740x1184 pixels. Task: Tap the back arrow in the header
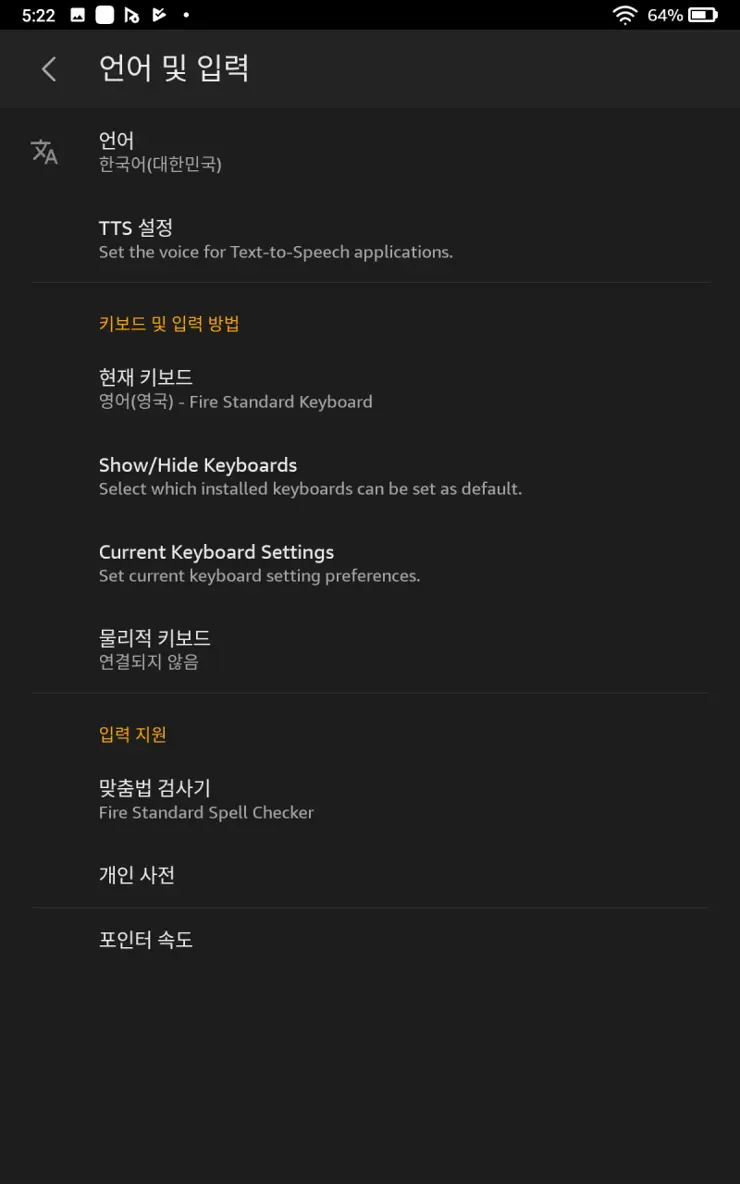(x=48, y=68)
